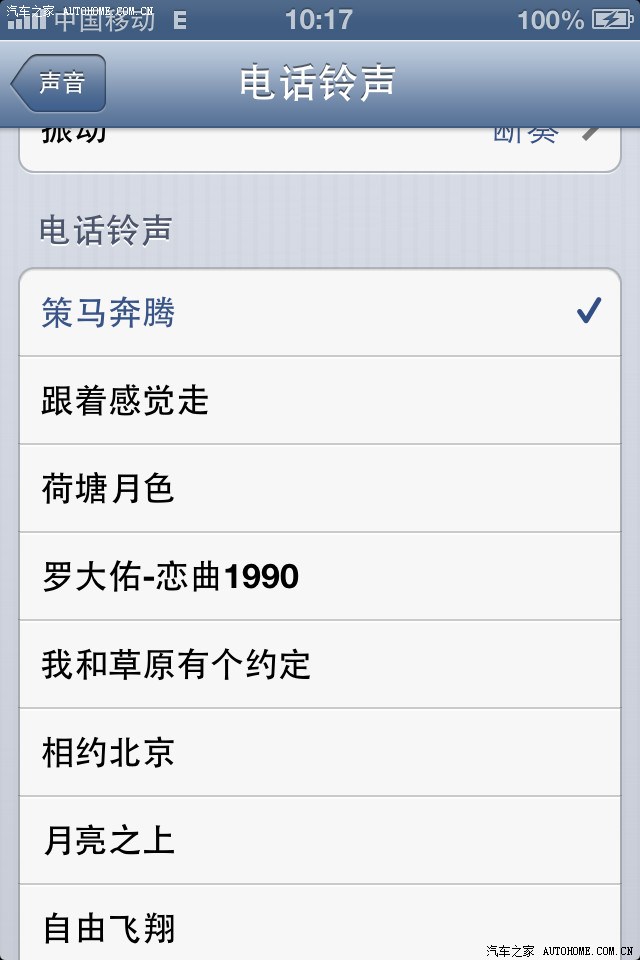This screenshot has height=960, width=640.
Task: Select the 策马奔腾 ringtone
Action: (320, 313)
